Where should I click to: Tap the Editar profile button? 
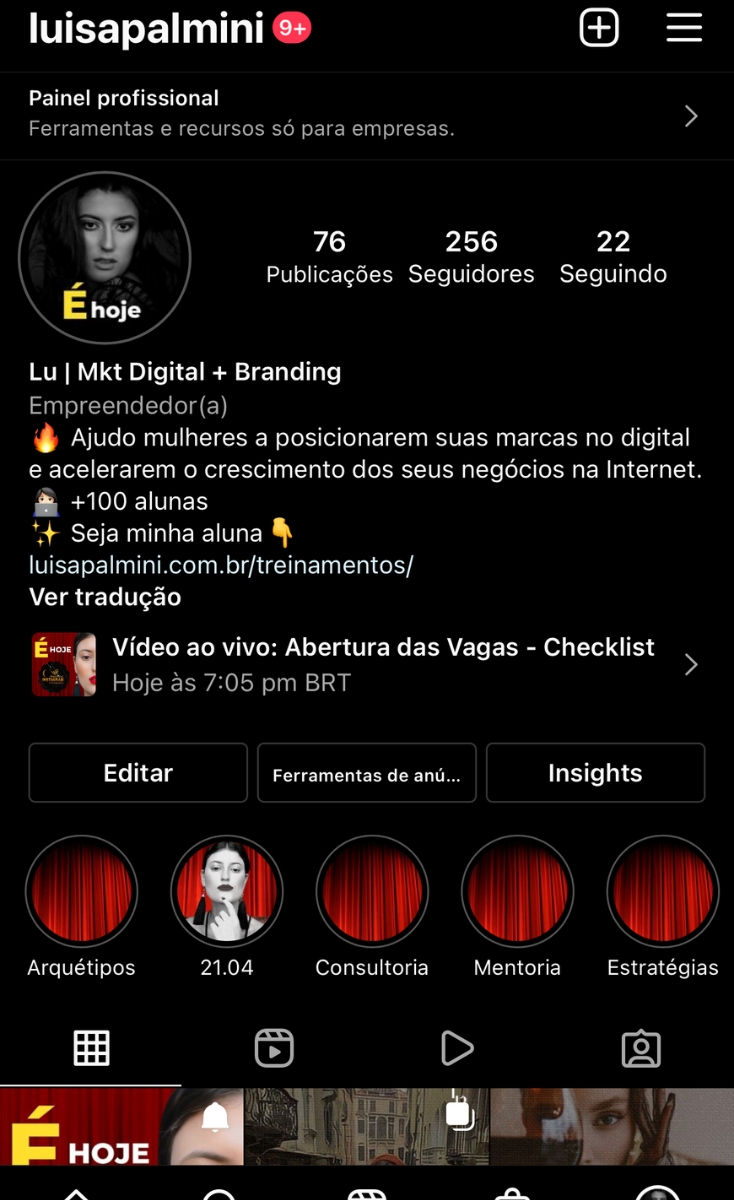138,773
